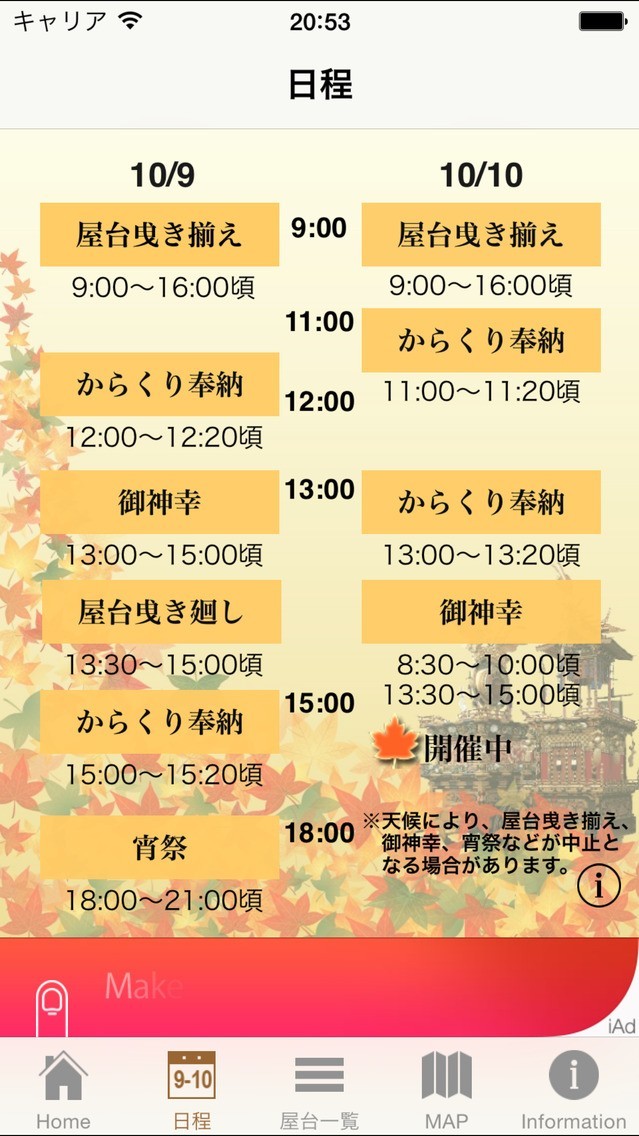Switch to the Home tab
The height and width of the screenshot is (1136, 639).
point(63,1089)
